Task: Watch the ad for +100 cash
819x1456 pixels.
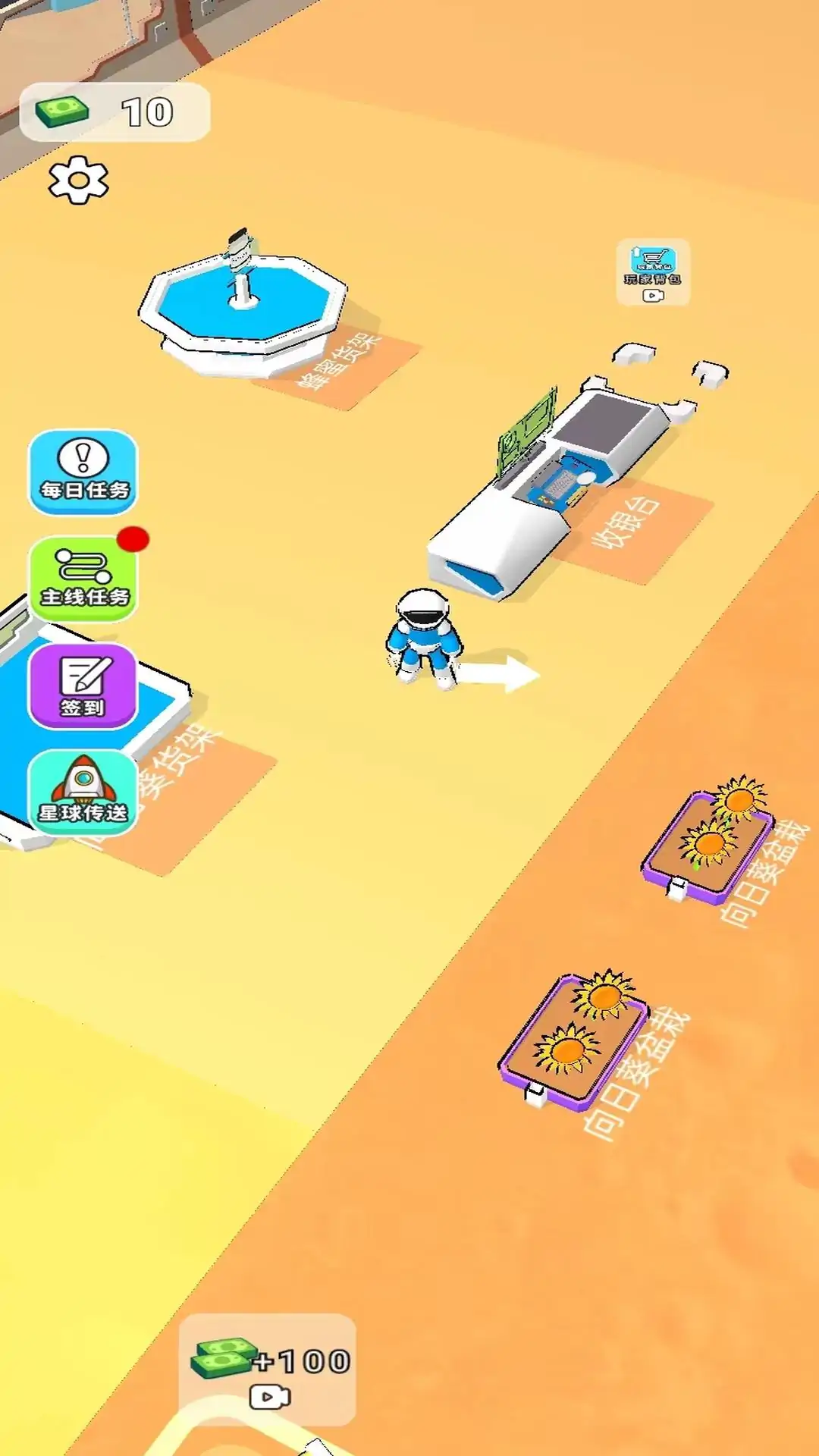Action: pyautogui.click(x=268, y=1370)
